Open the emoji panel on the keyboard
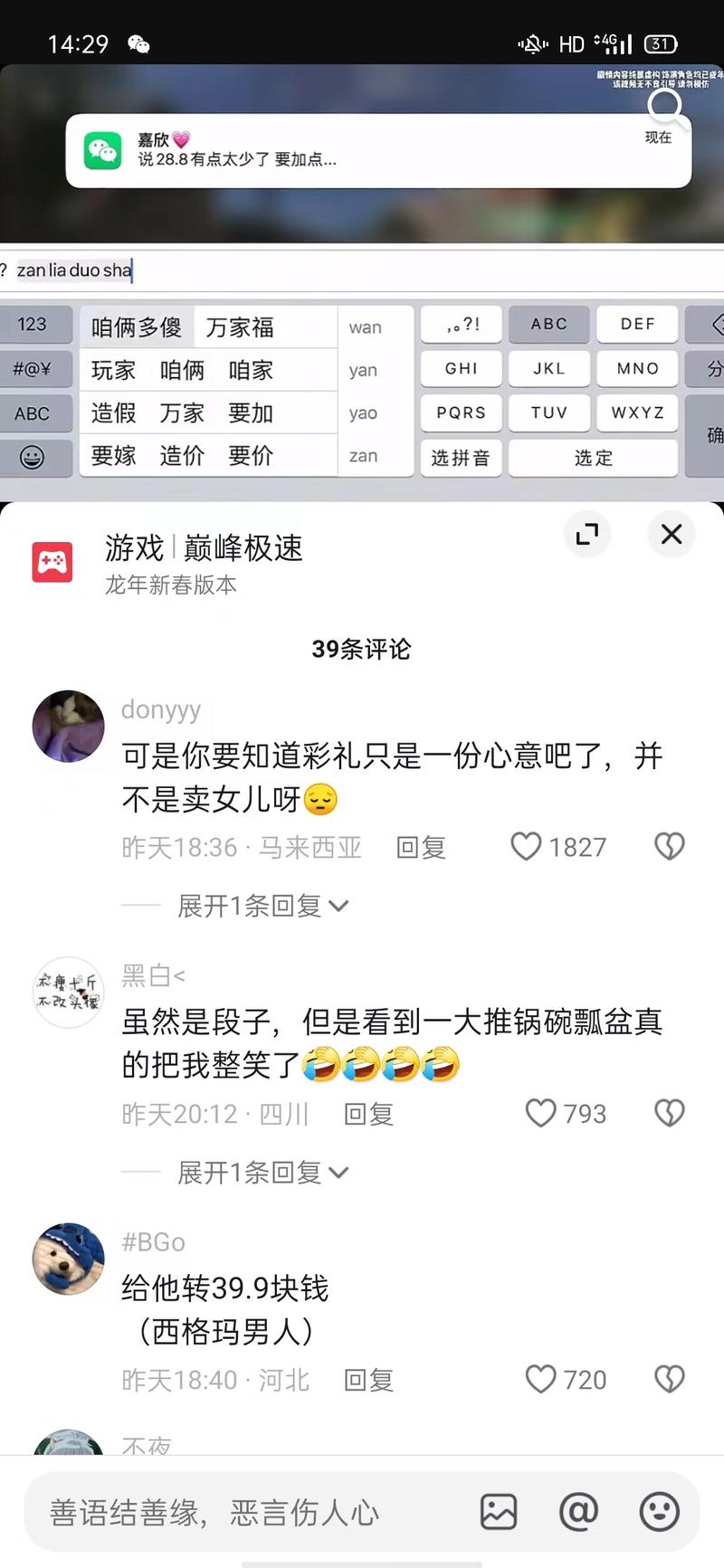 pos(36,457)
